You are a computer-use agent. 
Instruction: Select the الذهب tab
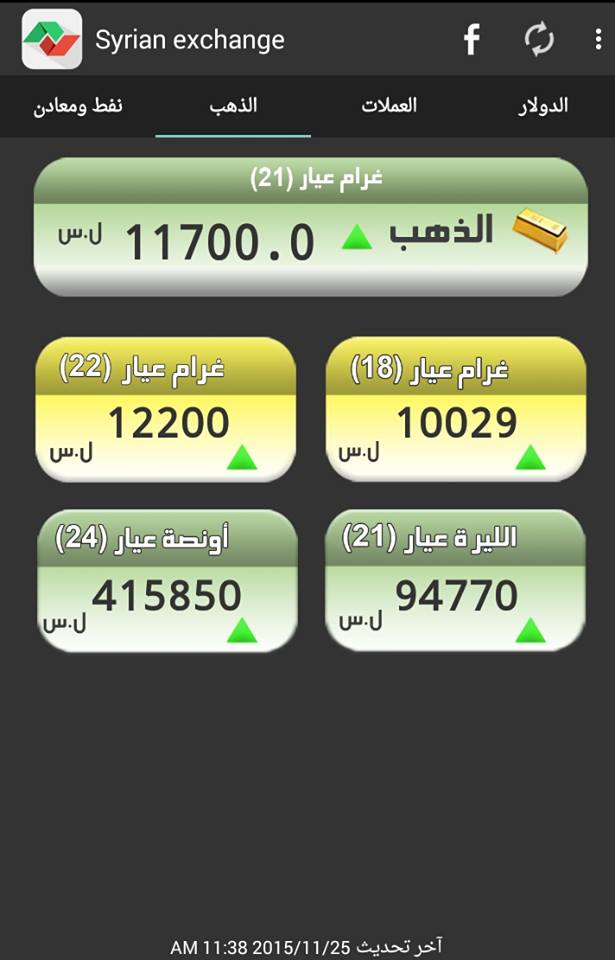(x=233, y=106)
